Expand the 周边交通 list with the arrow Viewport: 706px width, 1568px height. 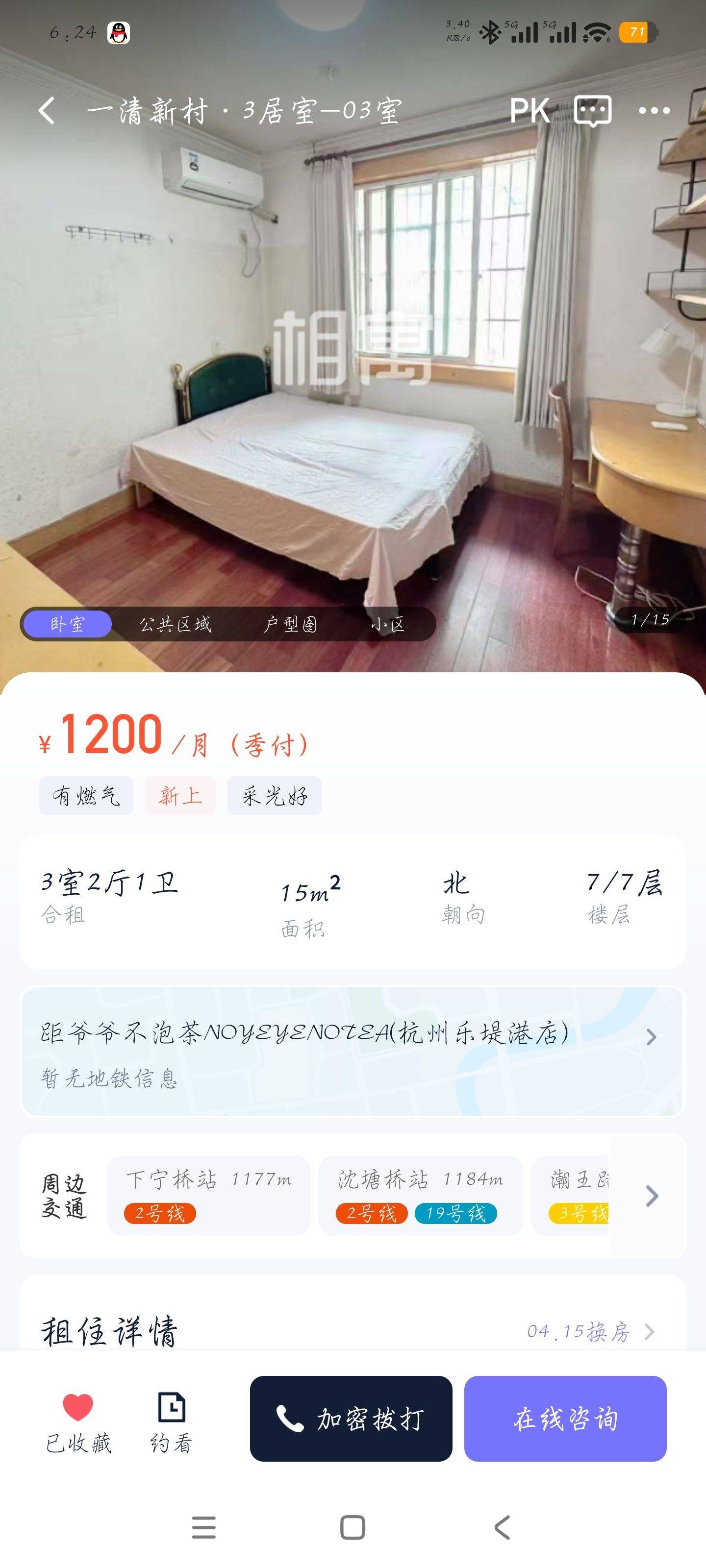pyautogui.click(x=651, y=1196)
